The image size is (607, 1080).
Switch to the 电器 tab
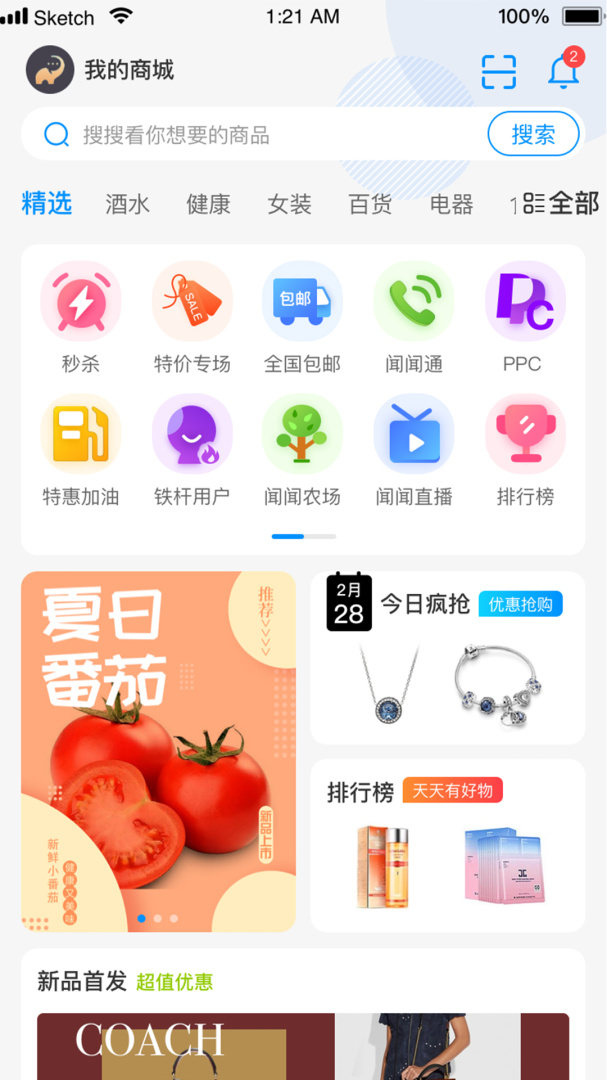(x=451, y=205)
